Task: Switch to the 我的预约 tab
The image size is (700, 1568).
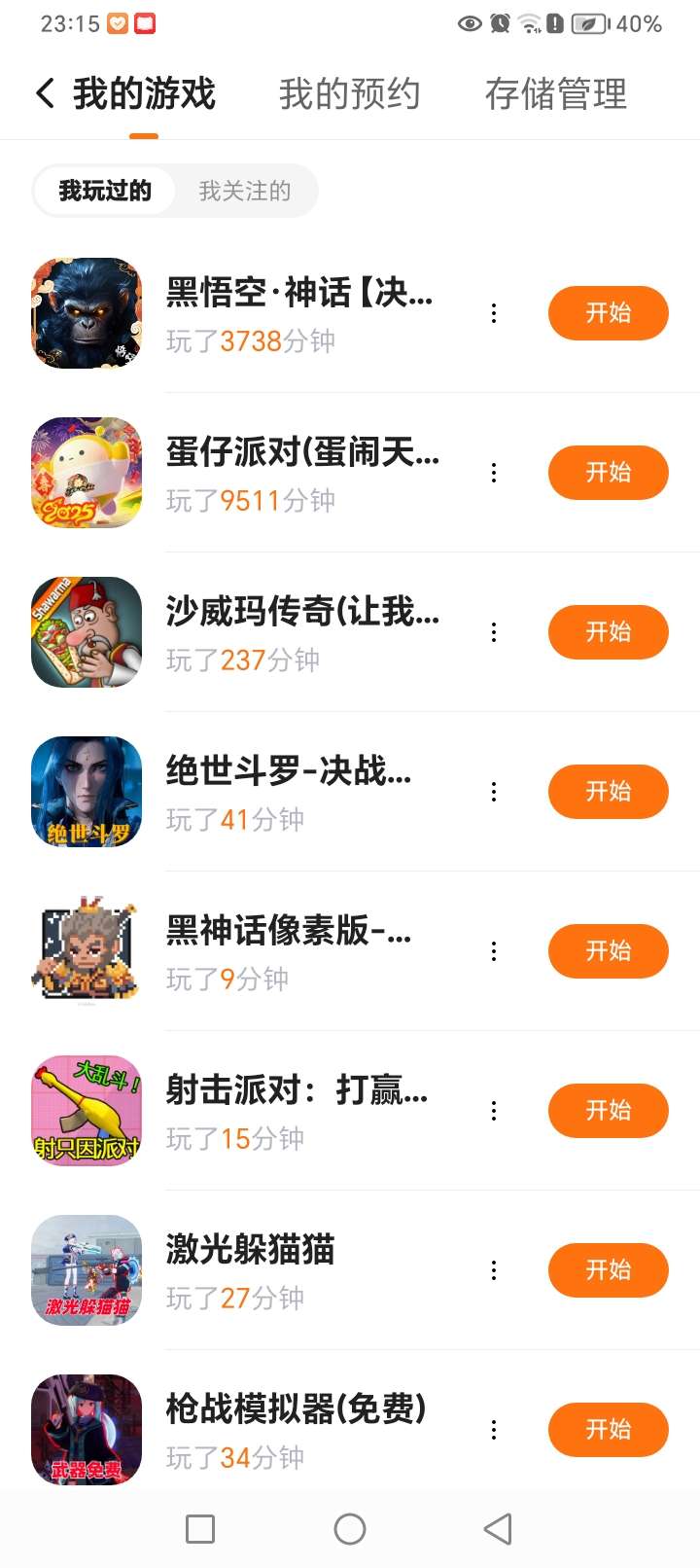Action: 349,94
